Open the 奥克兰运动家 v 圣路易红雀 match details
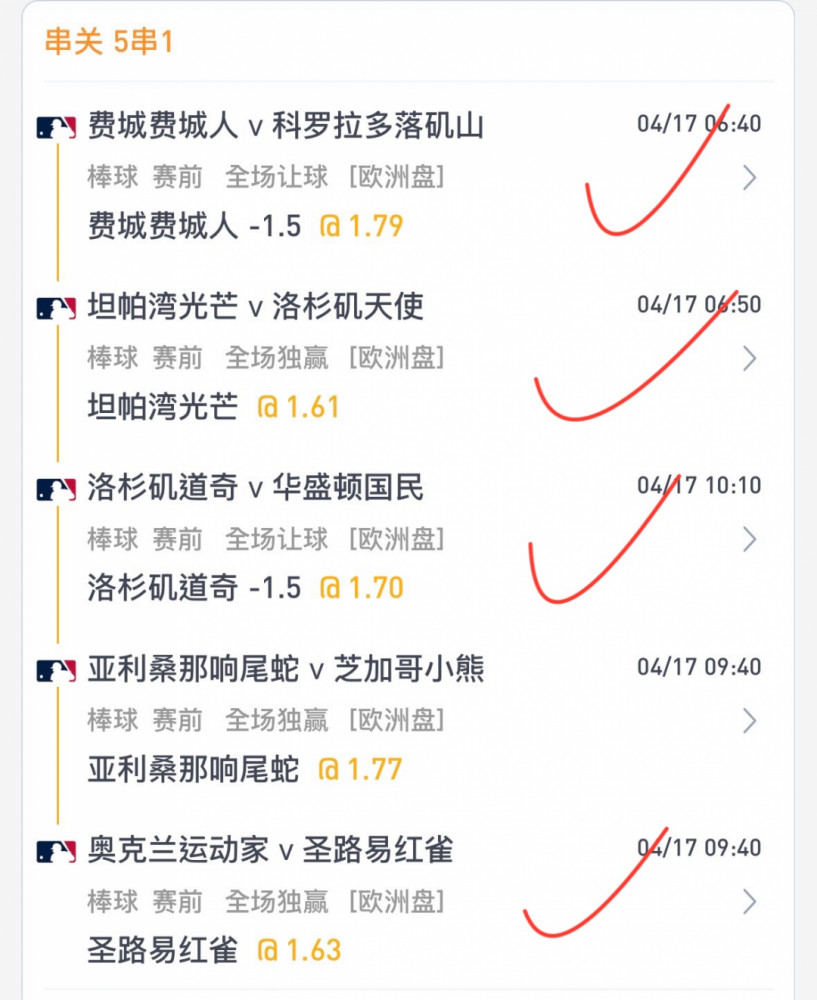 coord(749,902)
